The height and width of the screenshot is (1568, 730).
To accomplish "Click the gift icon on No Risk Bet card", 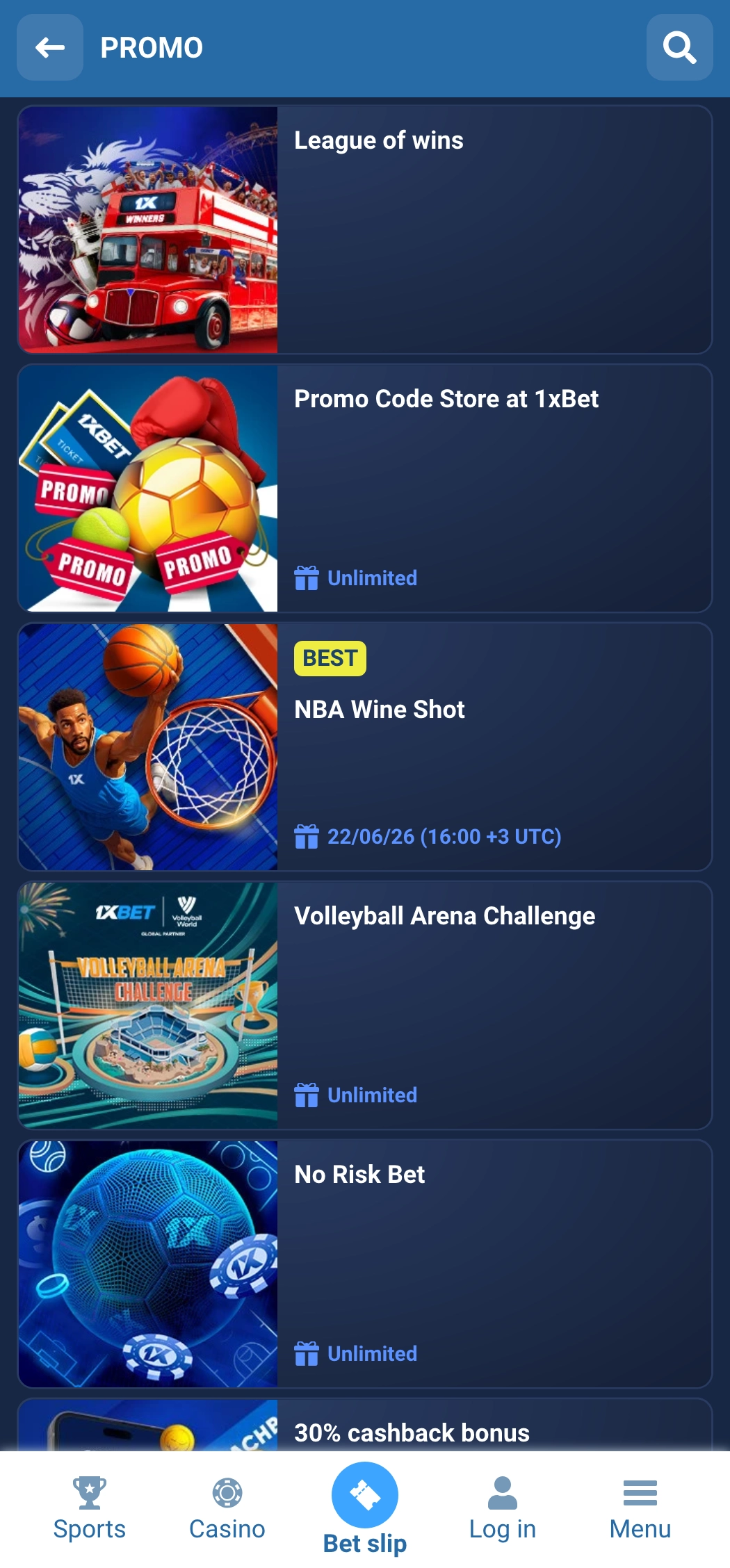I will 307,1353.
